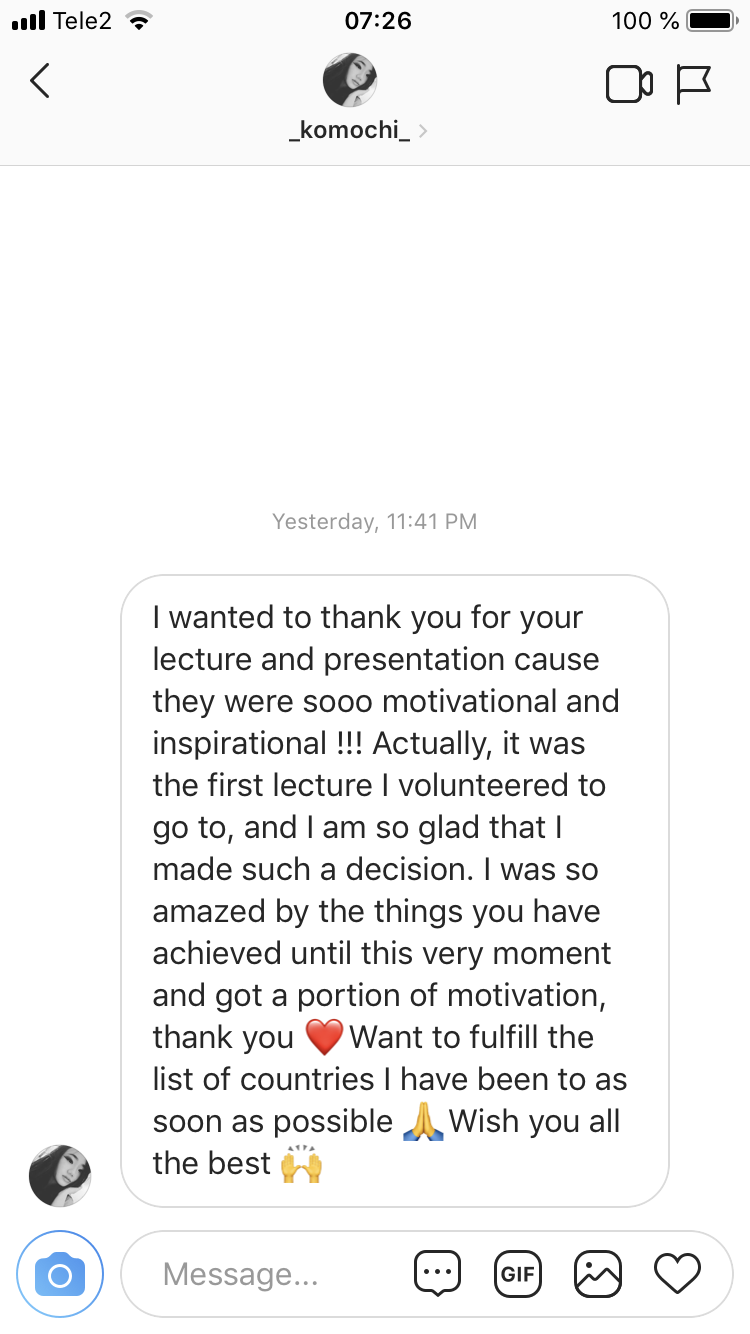Open the camera to send a photo
This screenshot has height=1334, width=750.
point(60,1274)
